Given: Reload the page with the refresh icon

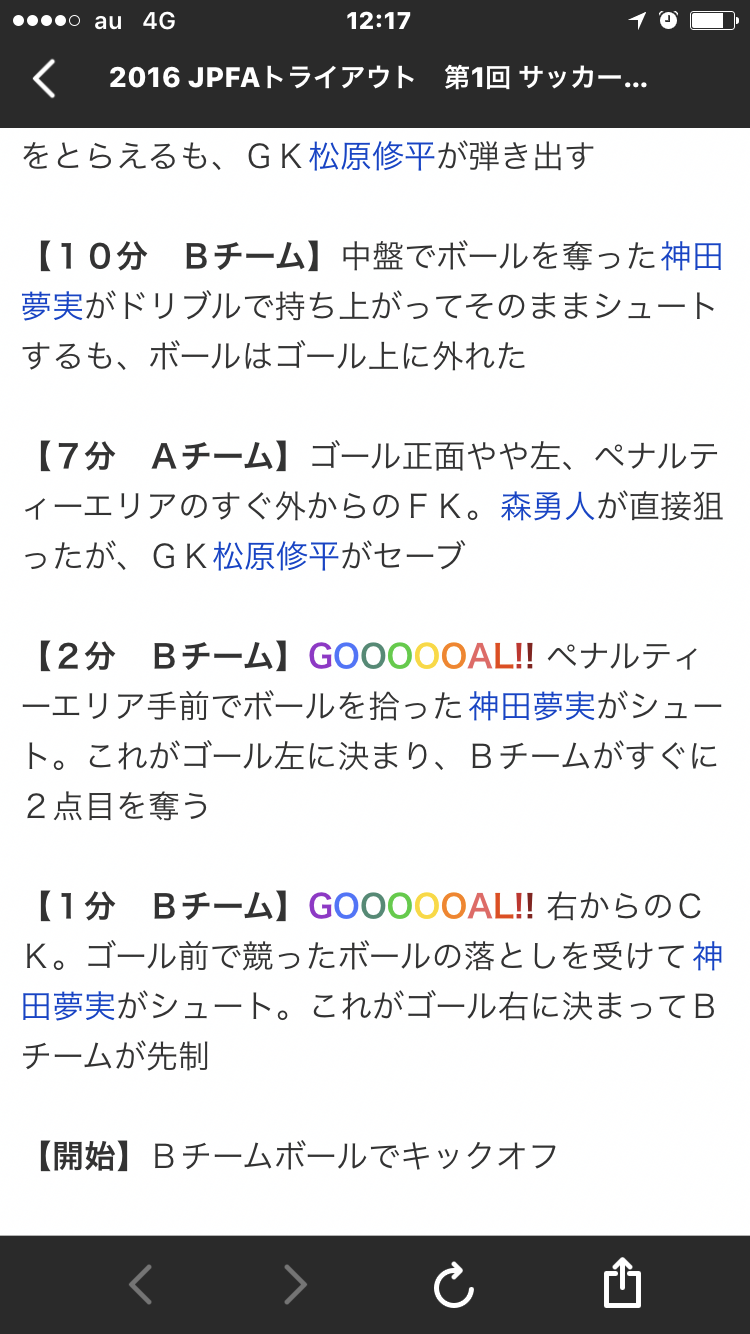Looking at the screenshot, I should point(453,1284).
